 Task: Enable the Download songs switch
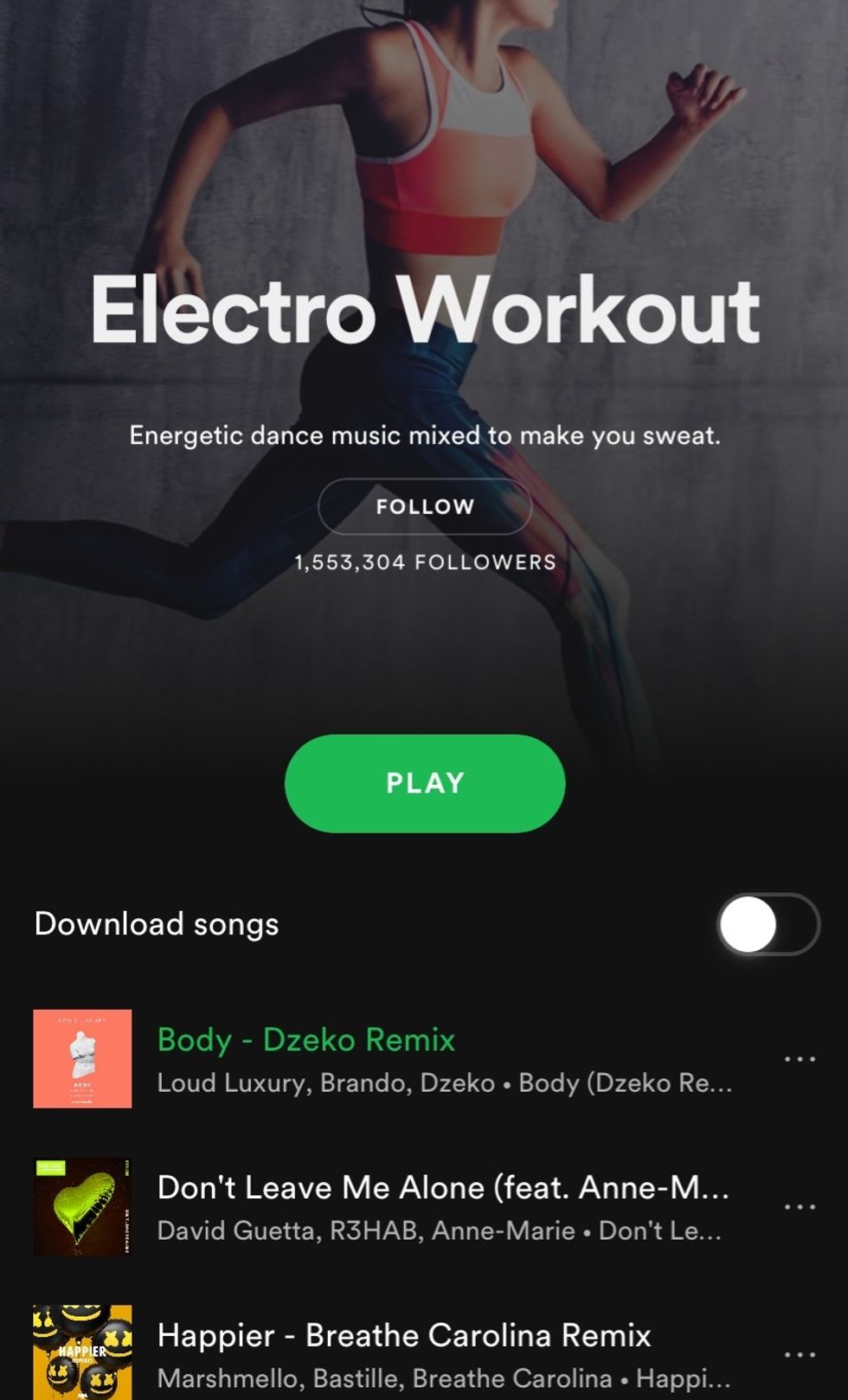click(x=768, y=924)
